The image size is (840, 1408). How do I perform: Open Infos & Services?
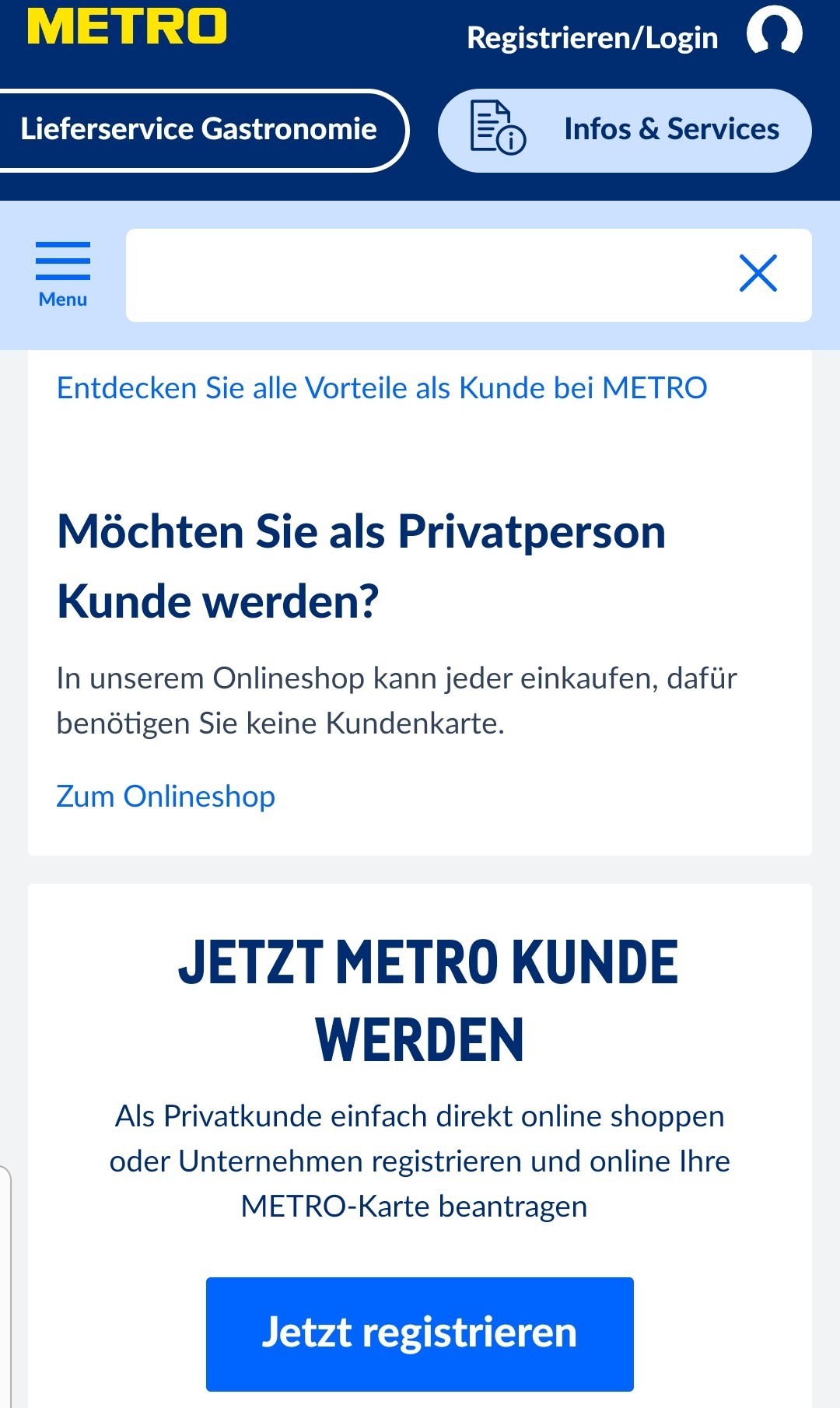[x=625, y=130]
